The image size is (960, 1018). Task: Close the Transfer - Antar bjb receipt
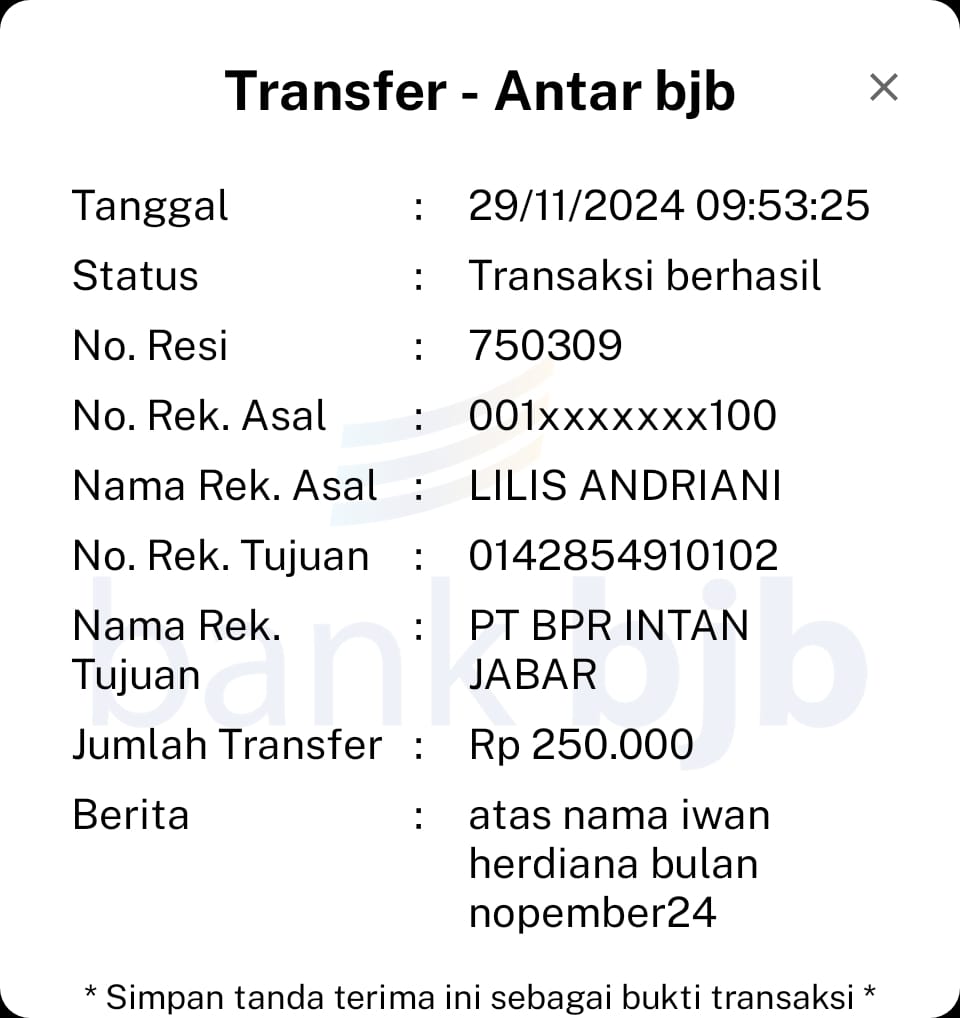click(883, 88)
